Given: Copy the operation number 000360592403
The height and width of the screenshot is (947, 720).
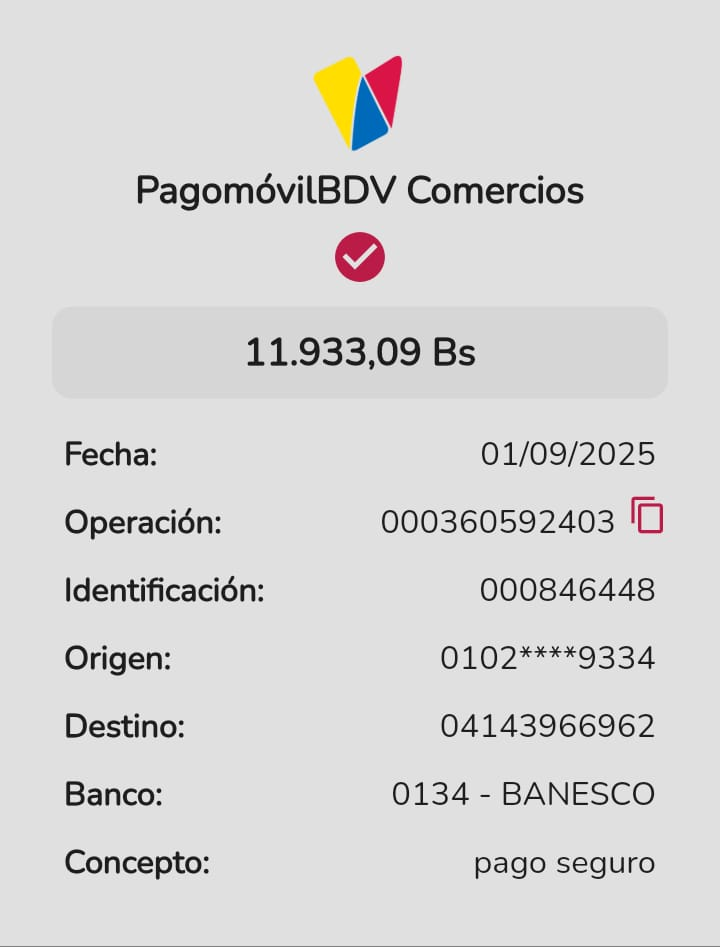Looking at the screenshot, I should point(647,515).
